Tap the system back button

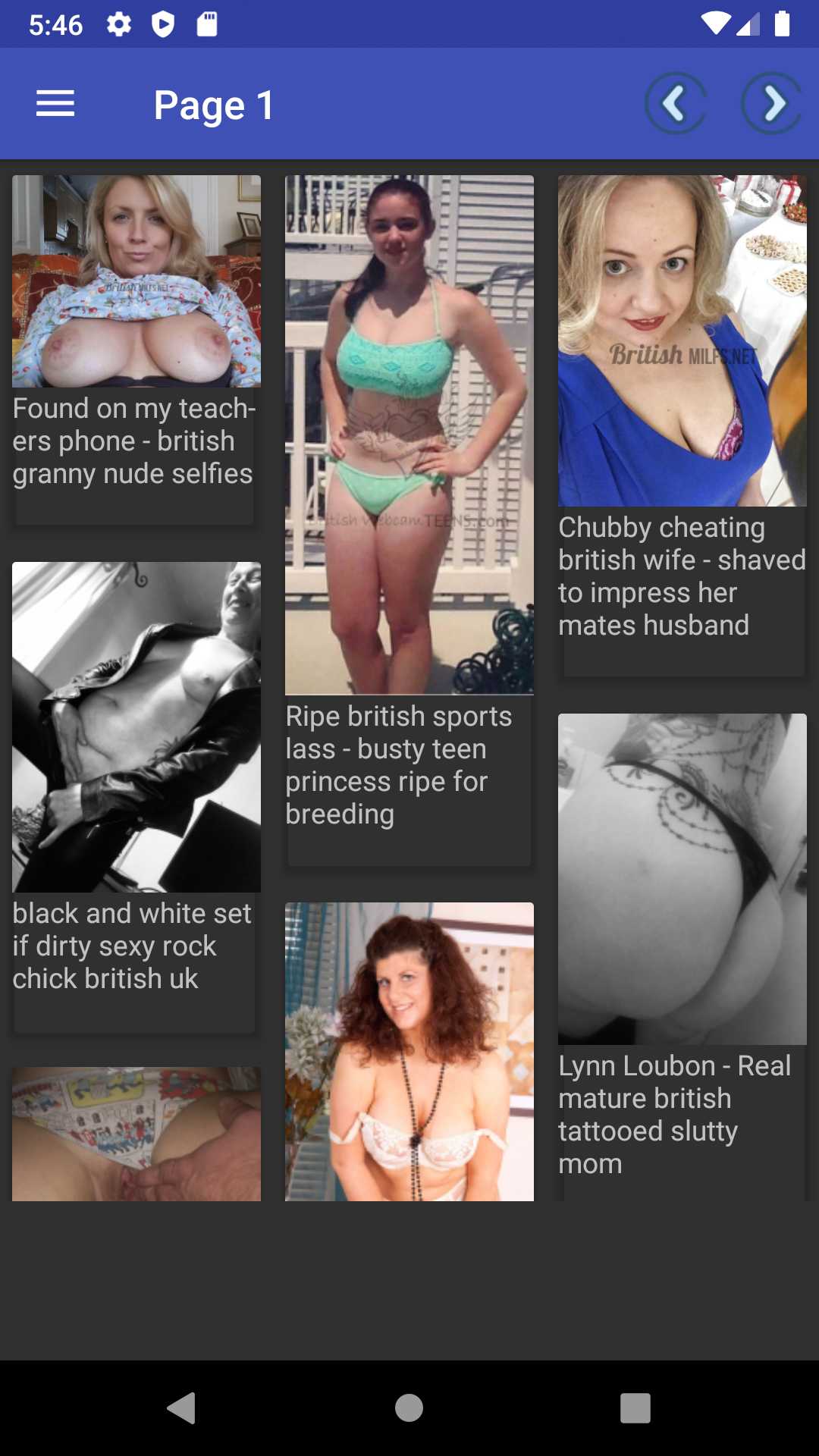(x=182, y=1408)
